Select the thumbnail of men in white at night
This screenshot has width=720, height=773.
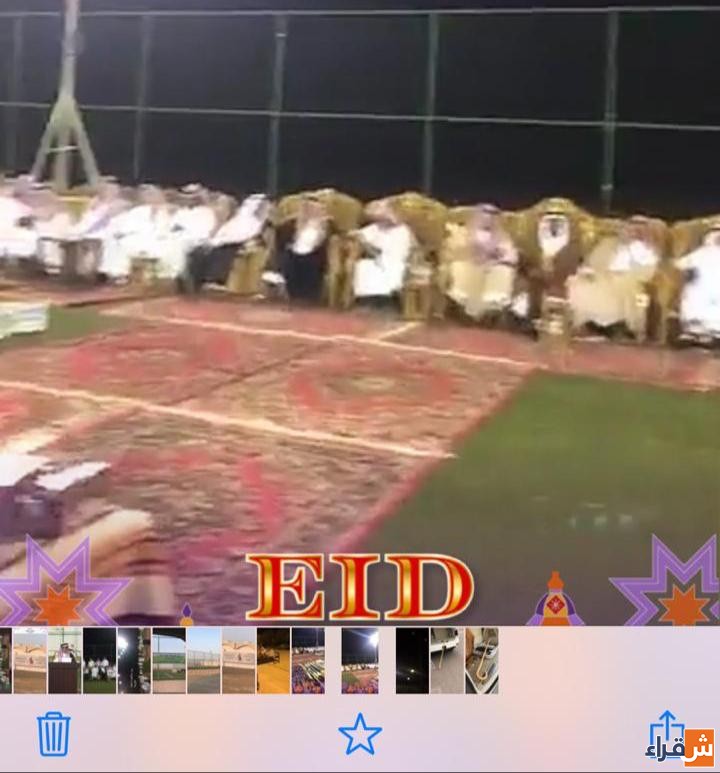pos(99,661)
